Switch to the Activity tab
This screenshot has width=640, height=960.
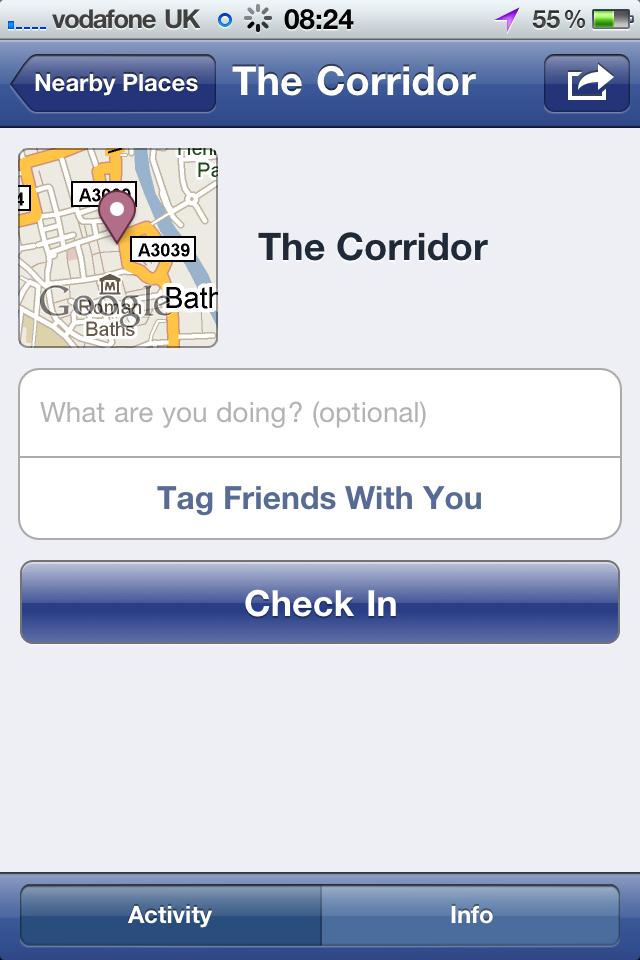(x=170, y=915)
